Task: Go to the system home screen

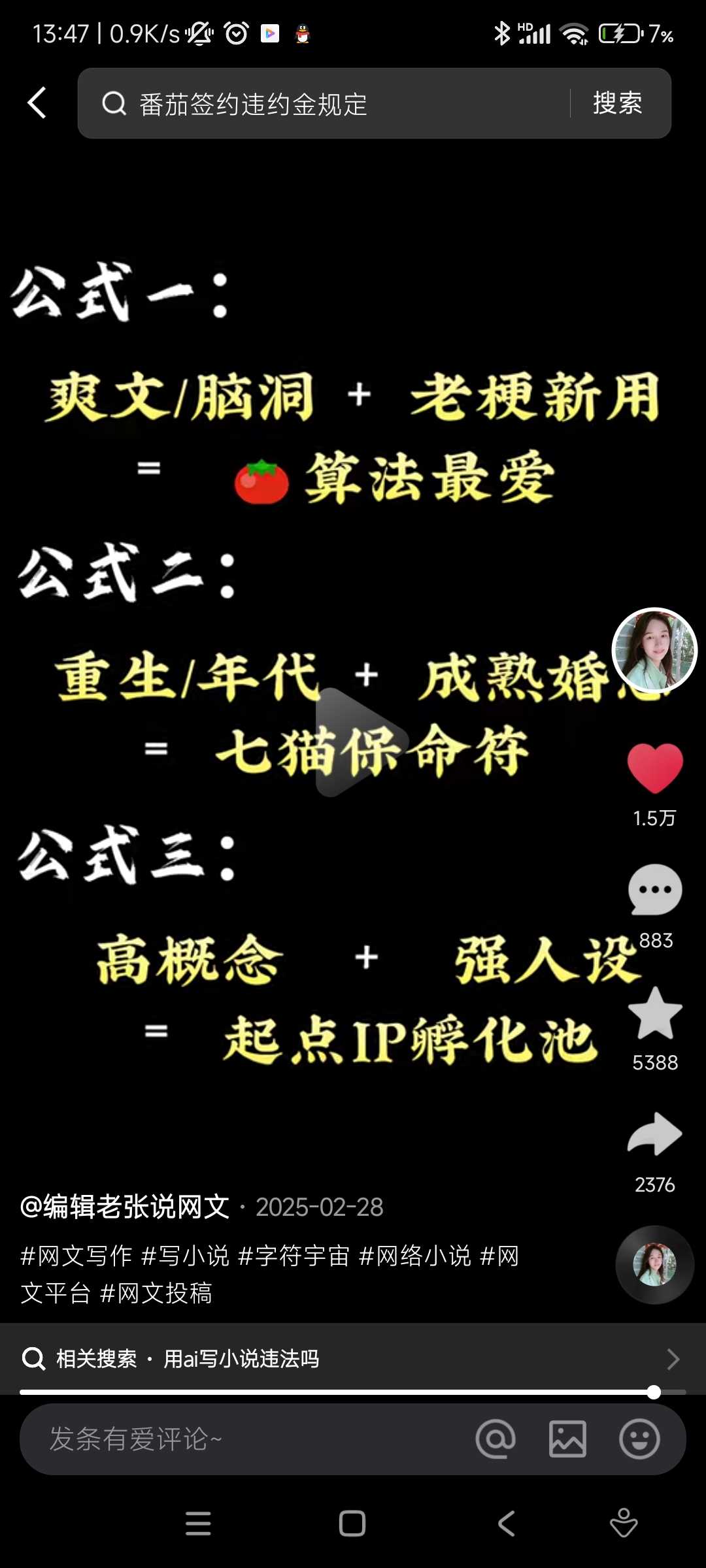Action: coord(352,1524)
